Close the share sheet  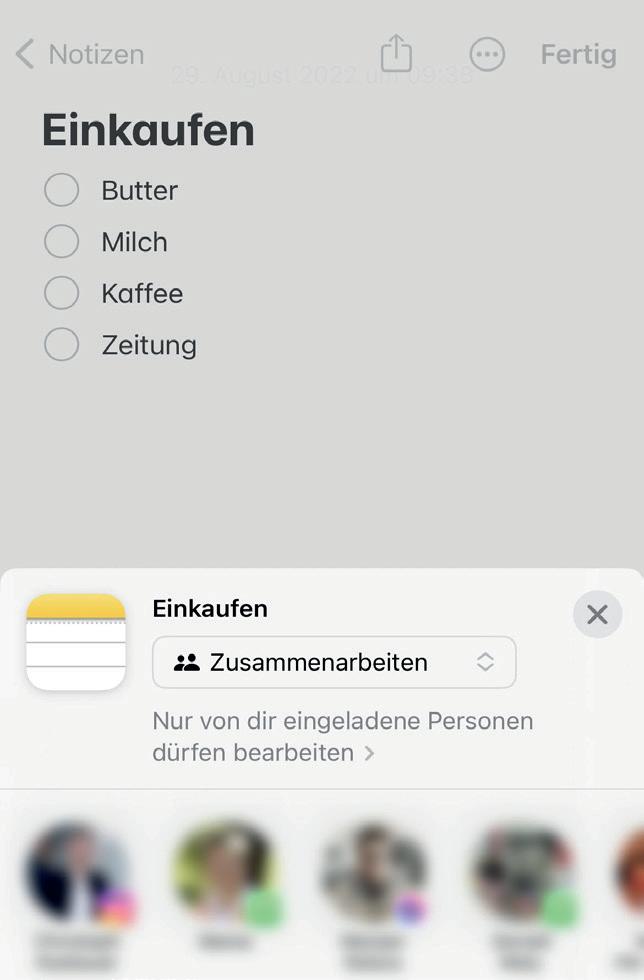tap(597, 614)
